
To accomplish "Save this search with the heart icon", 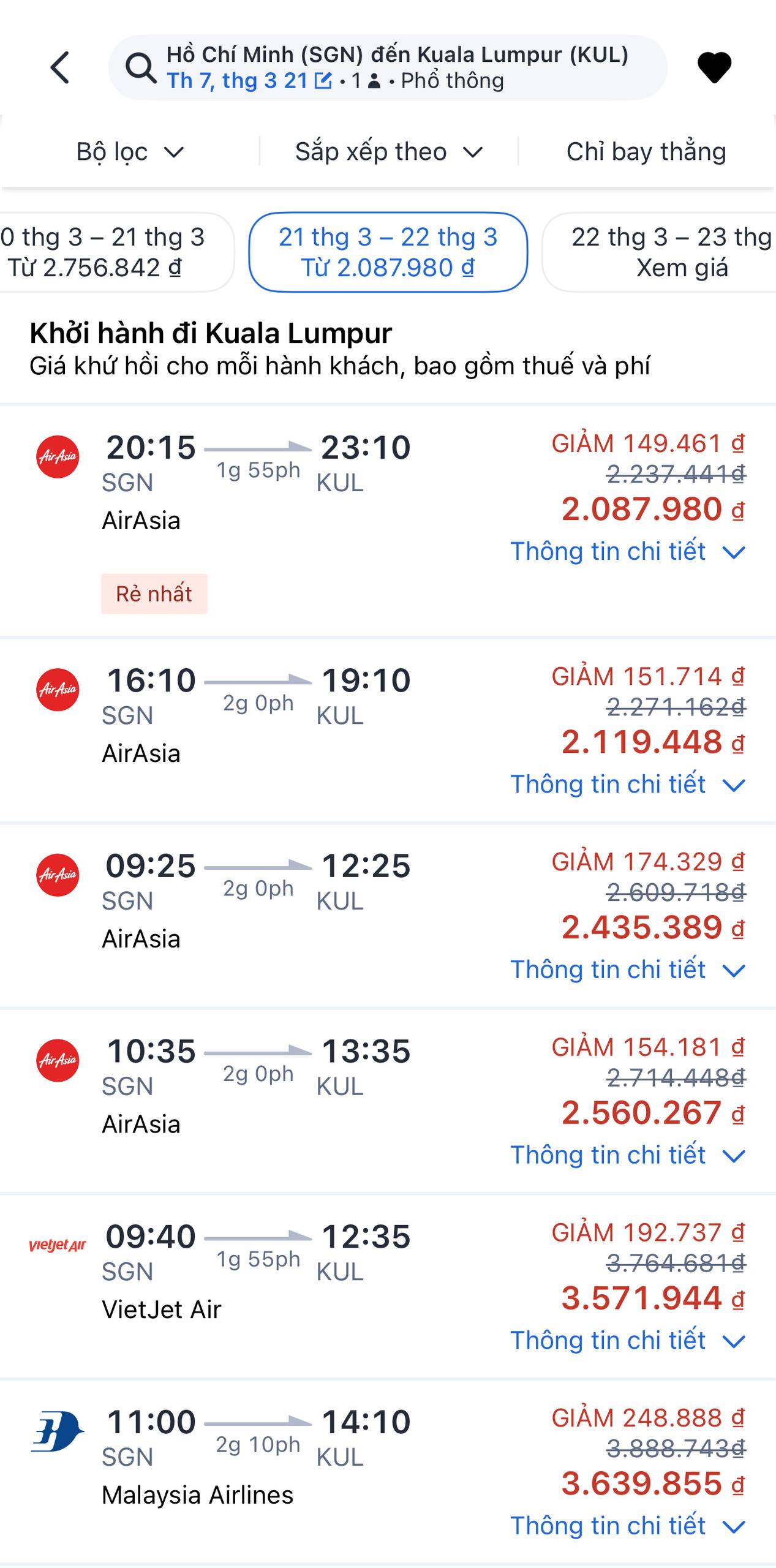I will 714,67.
